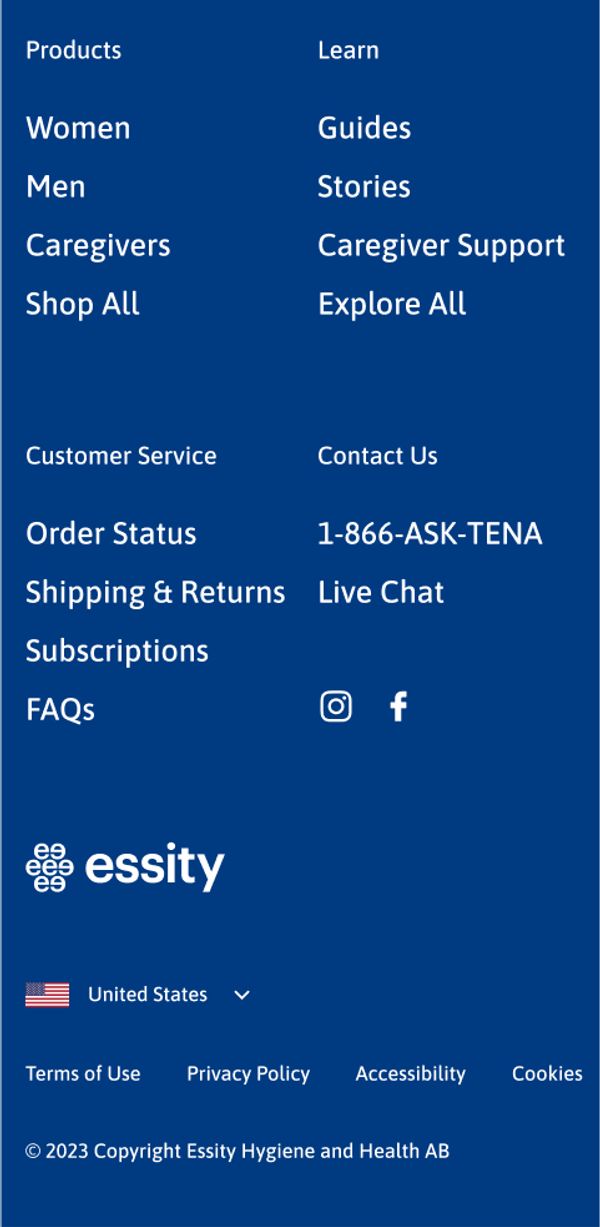The image size is (600, 1227).
Task: Open Caregiver Support link
Action: click(441, 246)
